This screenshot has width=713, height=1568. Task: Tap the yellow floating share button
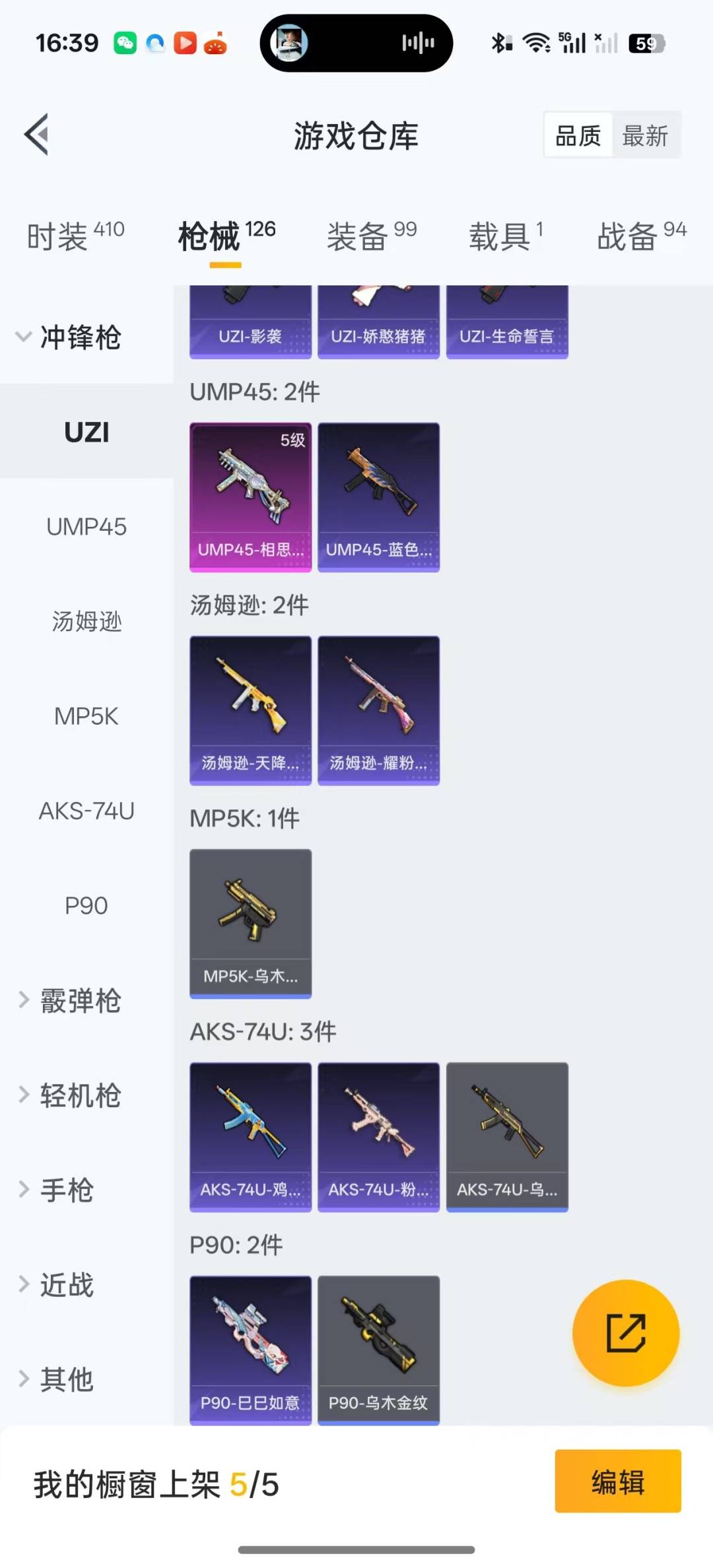[625, 1332]
